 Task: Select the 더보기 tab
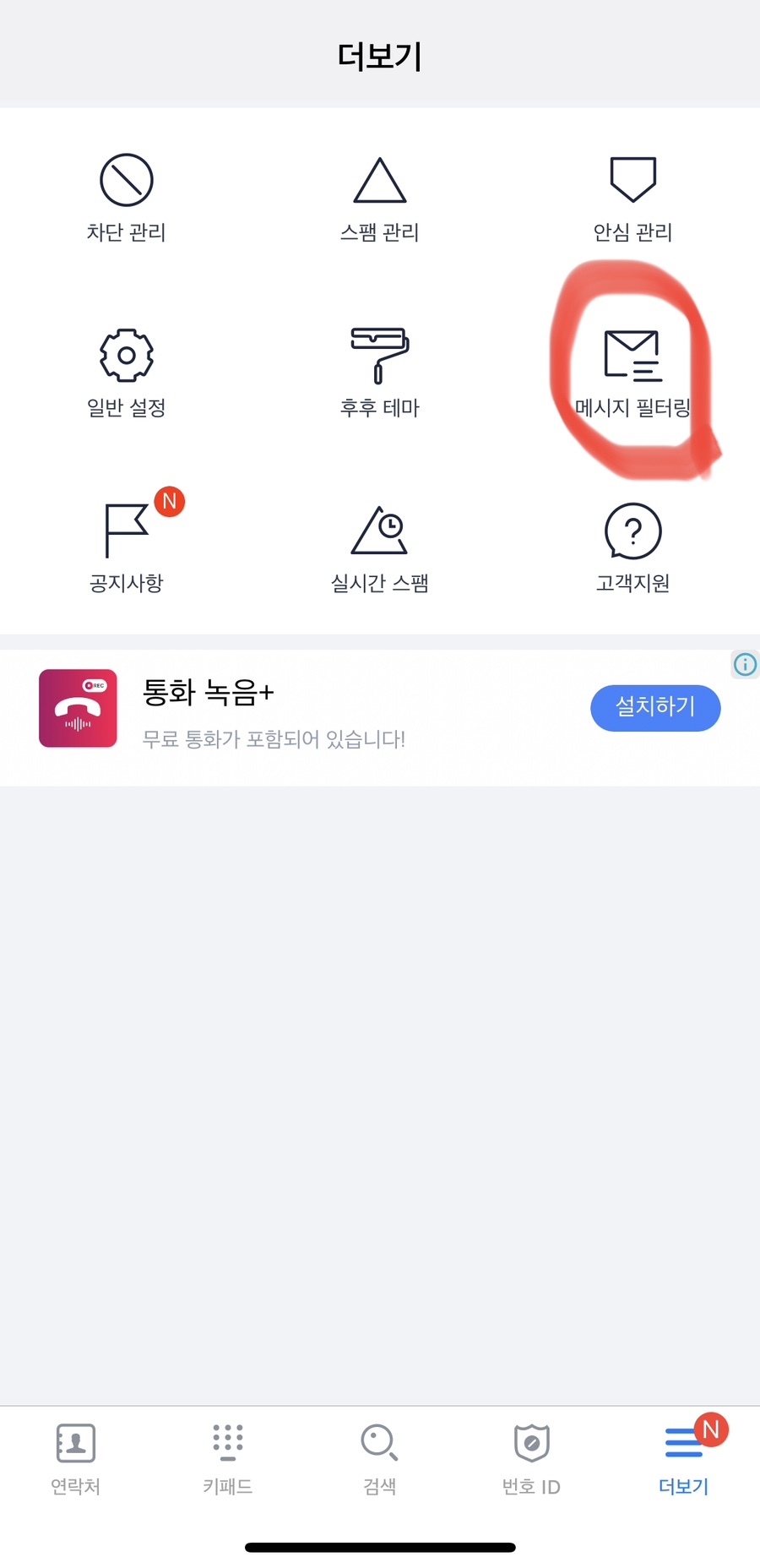pos(684,1459)
